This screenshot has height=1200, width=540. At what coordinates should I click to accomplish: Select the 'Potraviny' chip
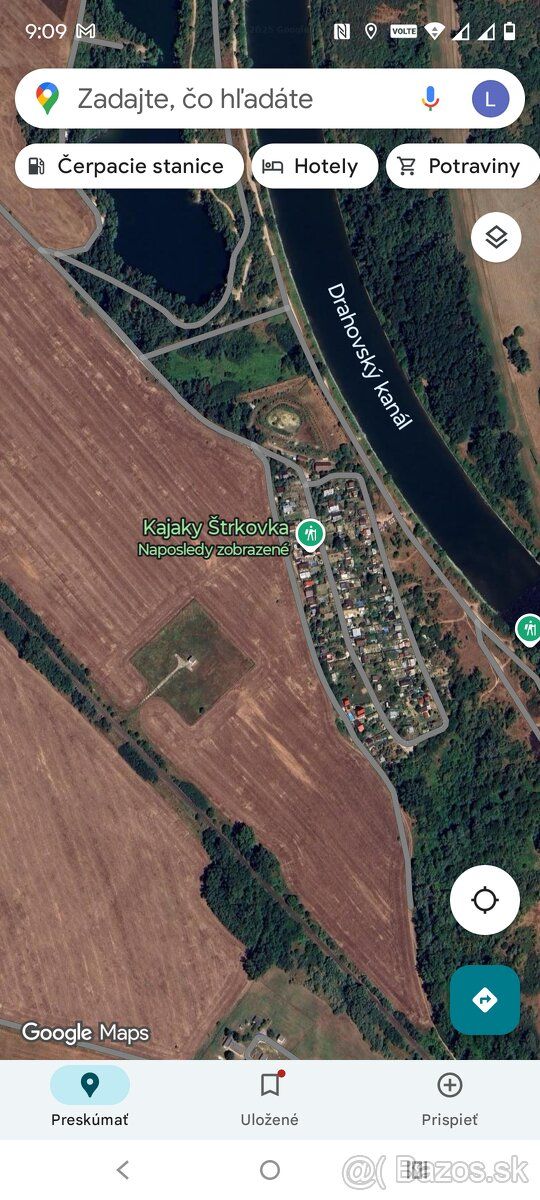[463, 166]
